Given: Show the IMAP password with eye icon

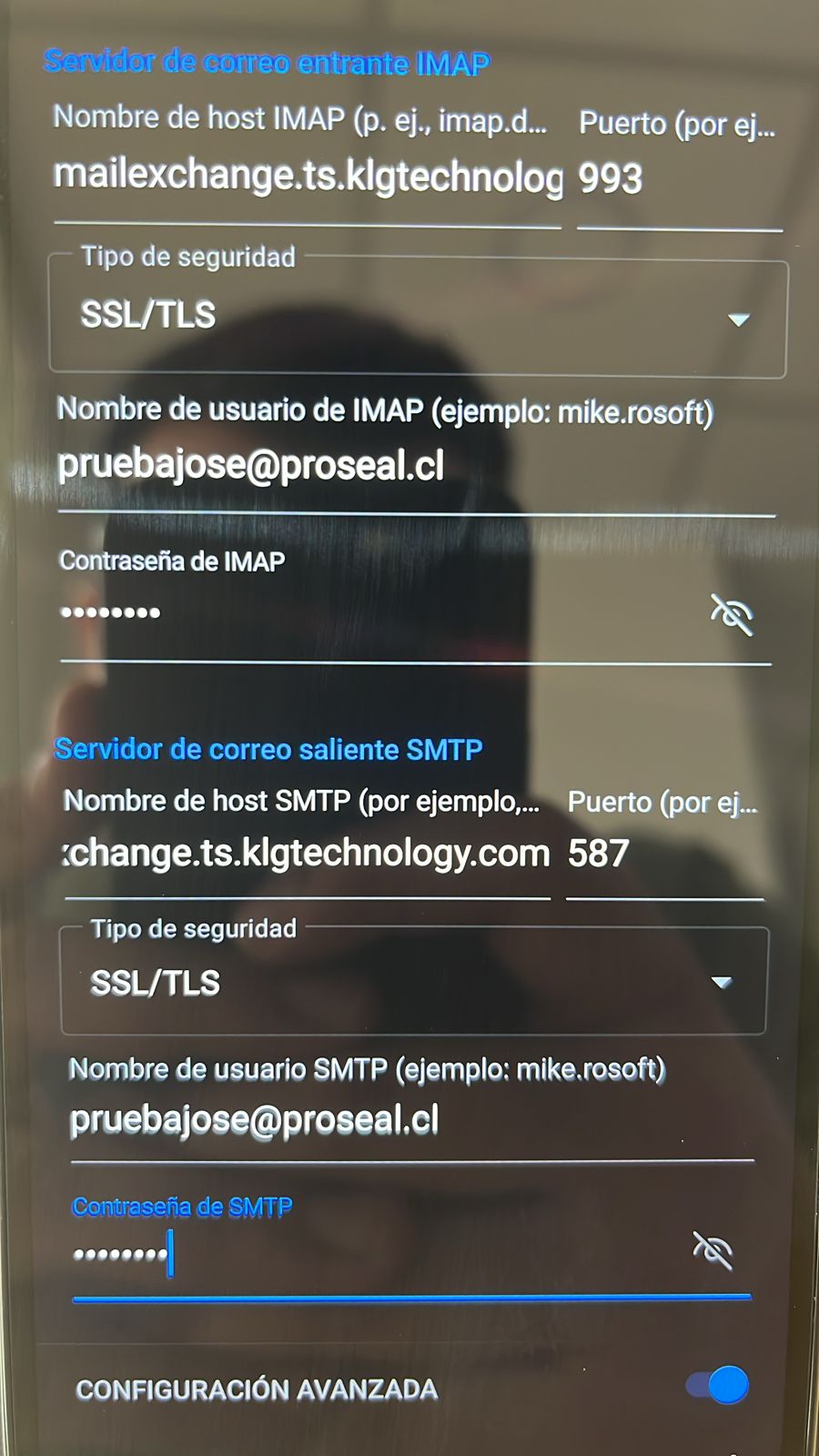Looking at the screenshot, I should point(731,614).
